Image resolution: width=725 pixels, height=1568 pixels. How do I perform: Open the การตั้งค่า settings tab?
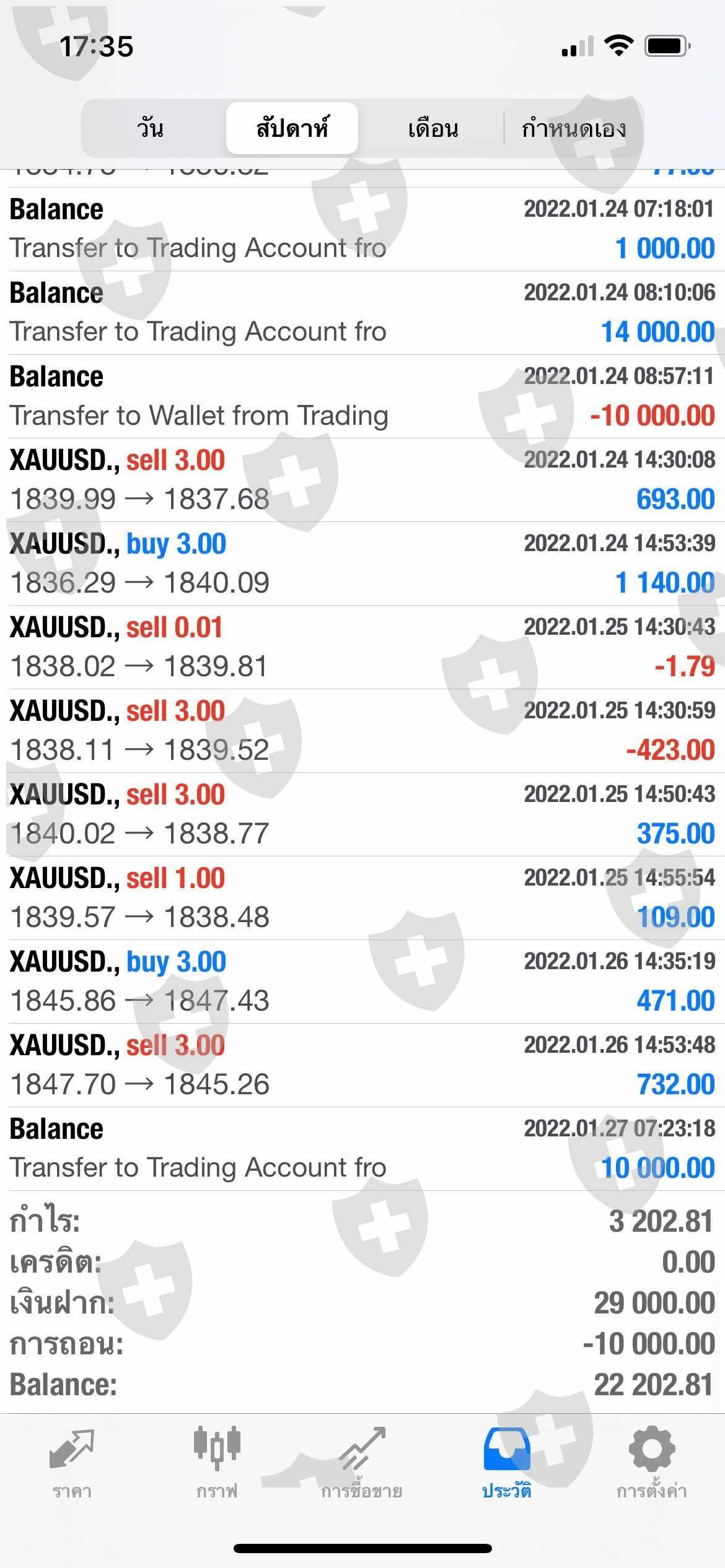[652, 1463]
